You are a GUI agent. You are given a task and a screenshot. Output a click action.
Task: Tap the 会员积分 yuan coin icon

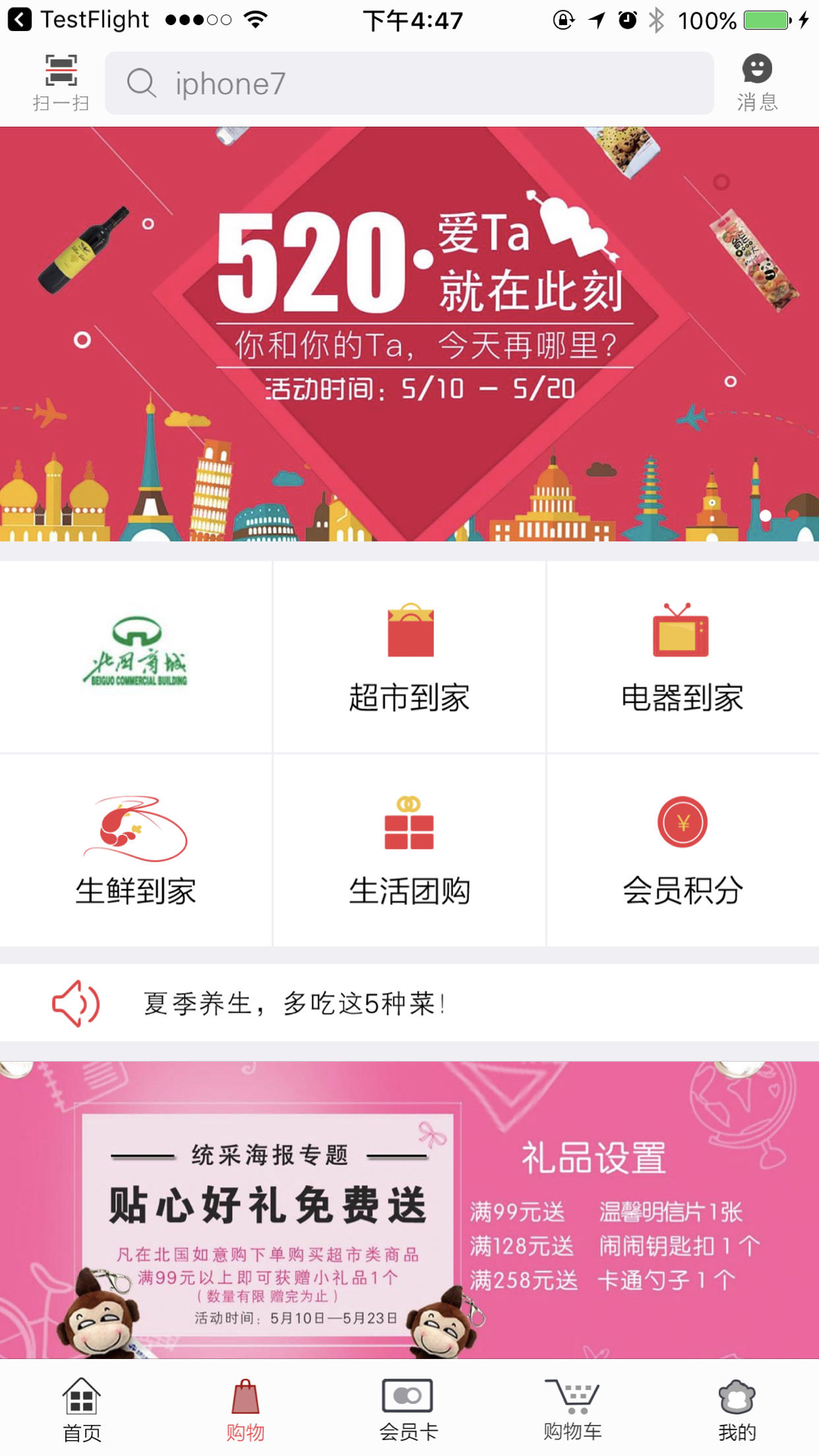[x=682, y=821]
